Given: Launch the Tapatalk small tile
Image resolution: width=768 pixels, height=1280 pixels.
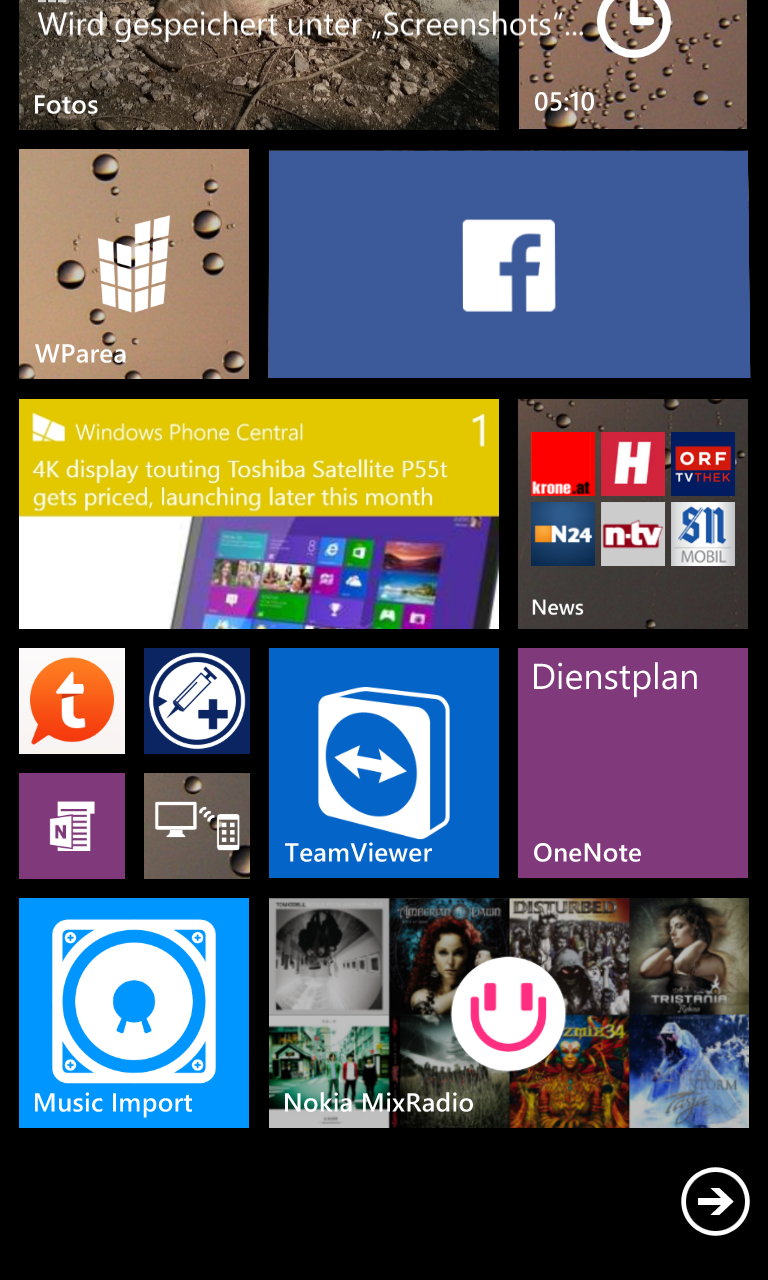Looking at the screenshot, I should click(x=72, y=701).
